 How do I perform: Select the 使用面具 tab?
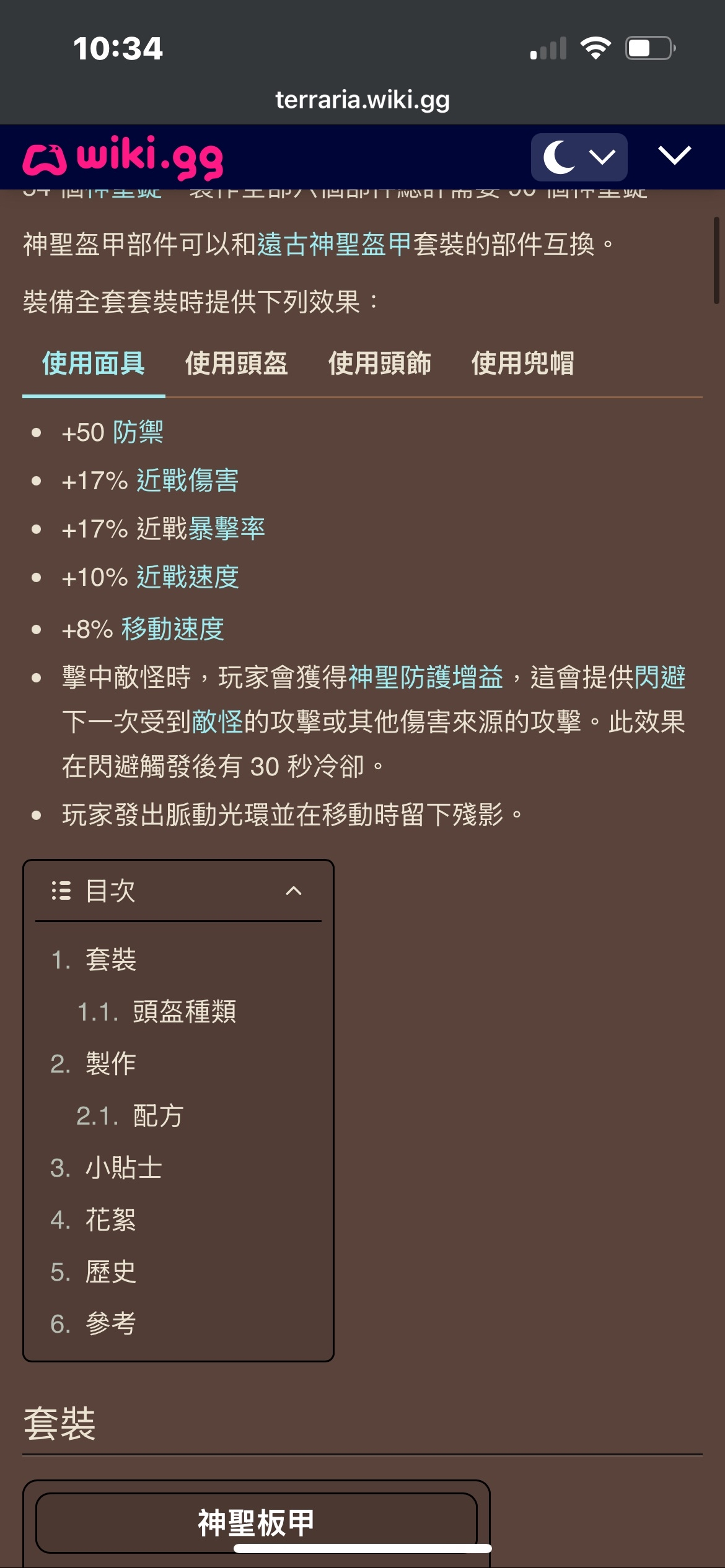point(94,364)
